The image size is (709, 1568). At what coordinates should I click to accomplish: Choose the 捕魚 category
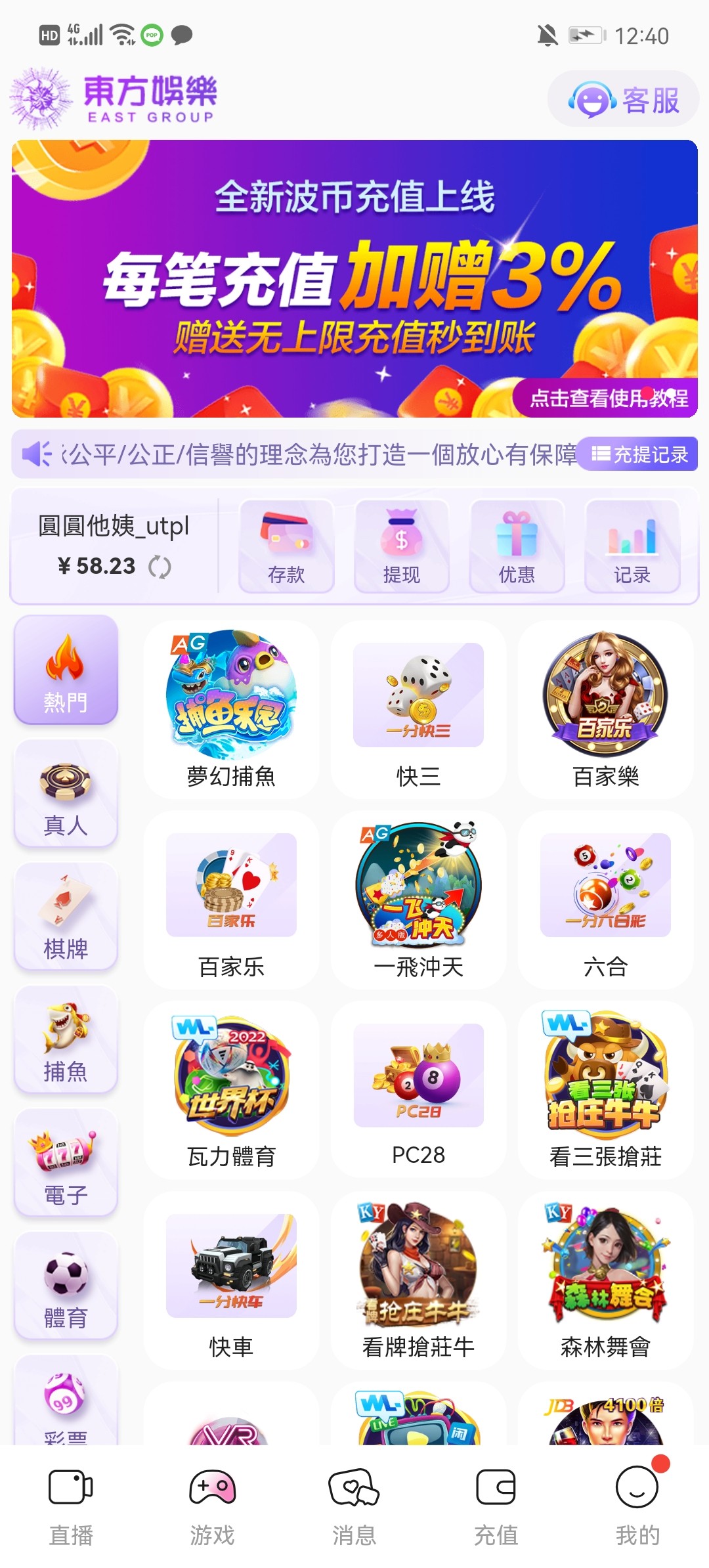(x=66, y=1040)
